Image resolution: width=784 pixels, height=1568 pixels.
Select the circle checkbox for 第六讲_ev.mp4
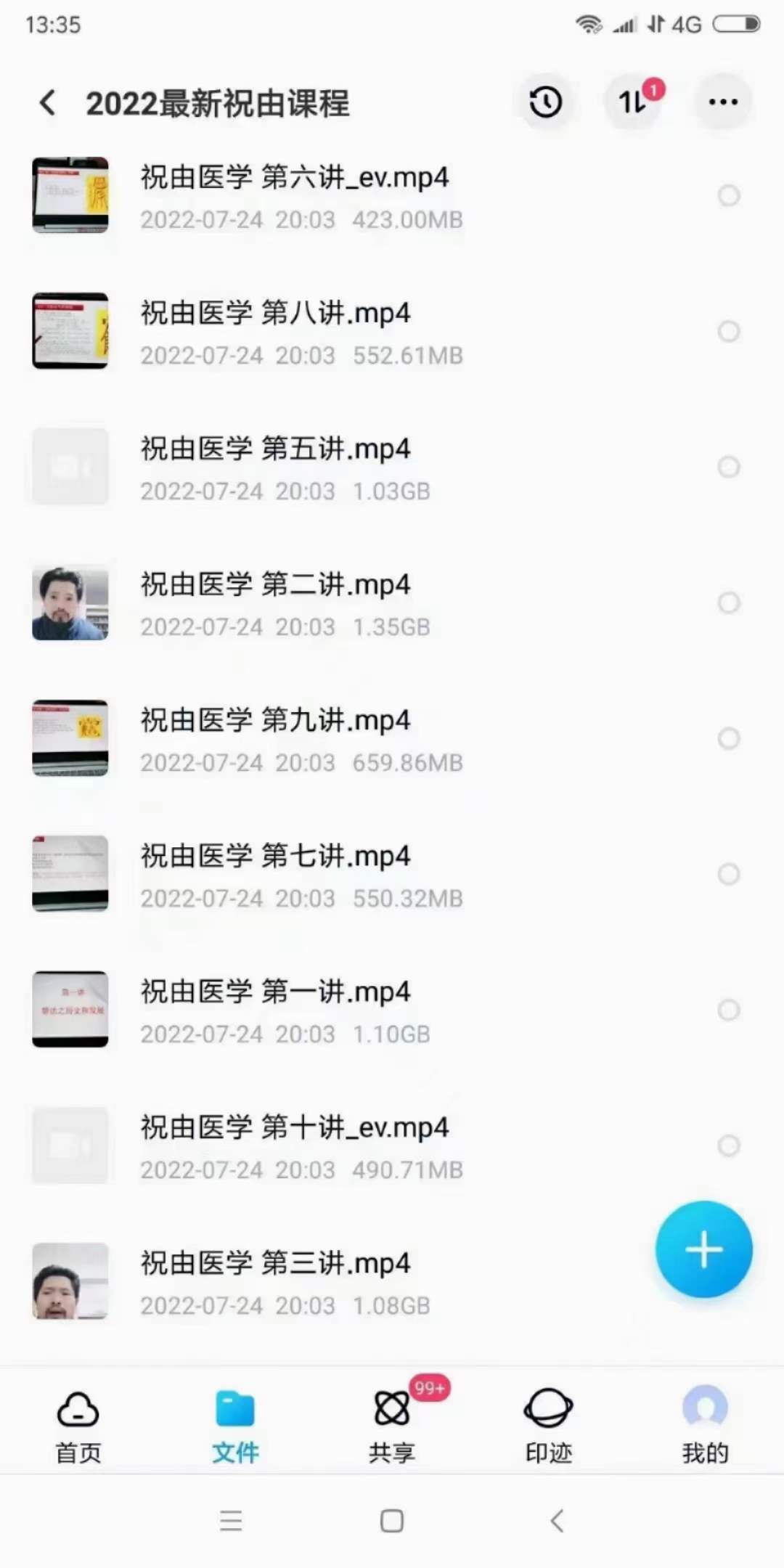728,195
